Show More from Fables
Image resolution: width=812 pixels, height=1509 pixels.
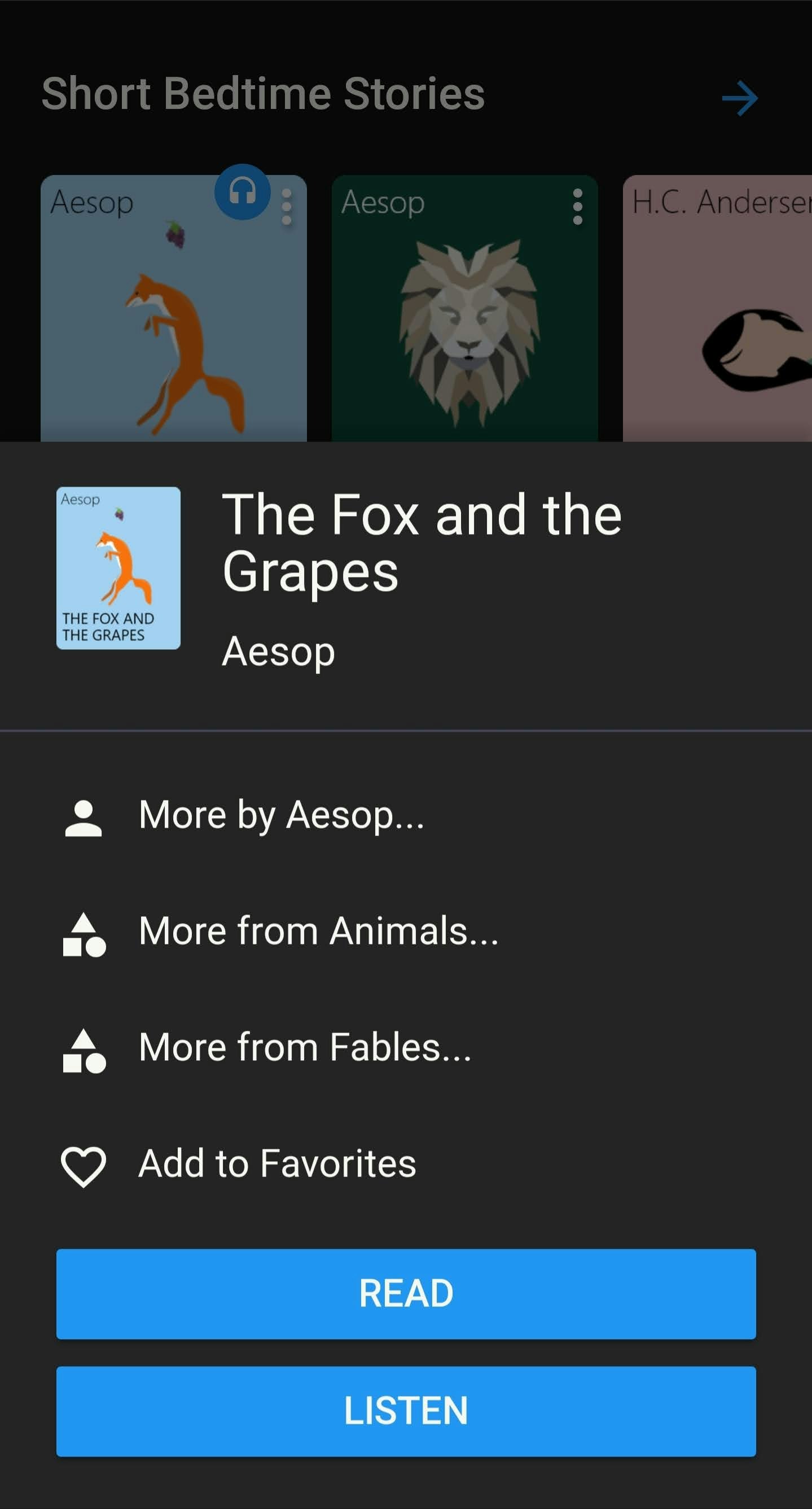point(406,1048)
